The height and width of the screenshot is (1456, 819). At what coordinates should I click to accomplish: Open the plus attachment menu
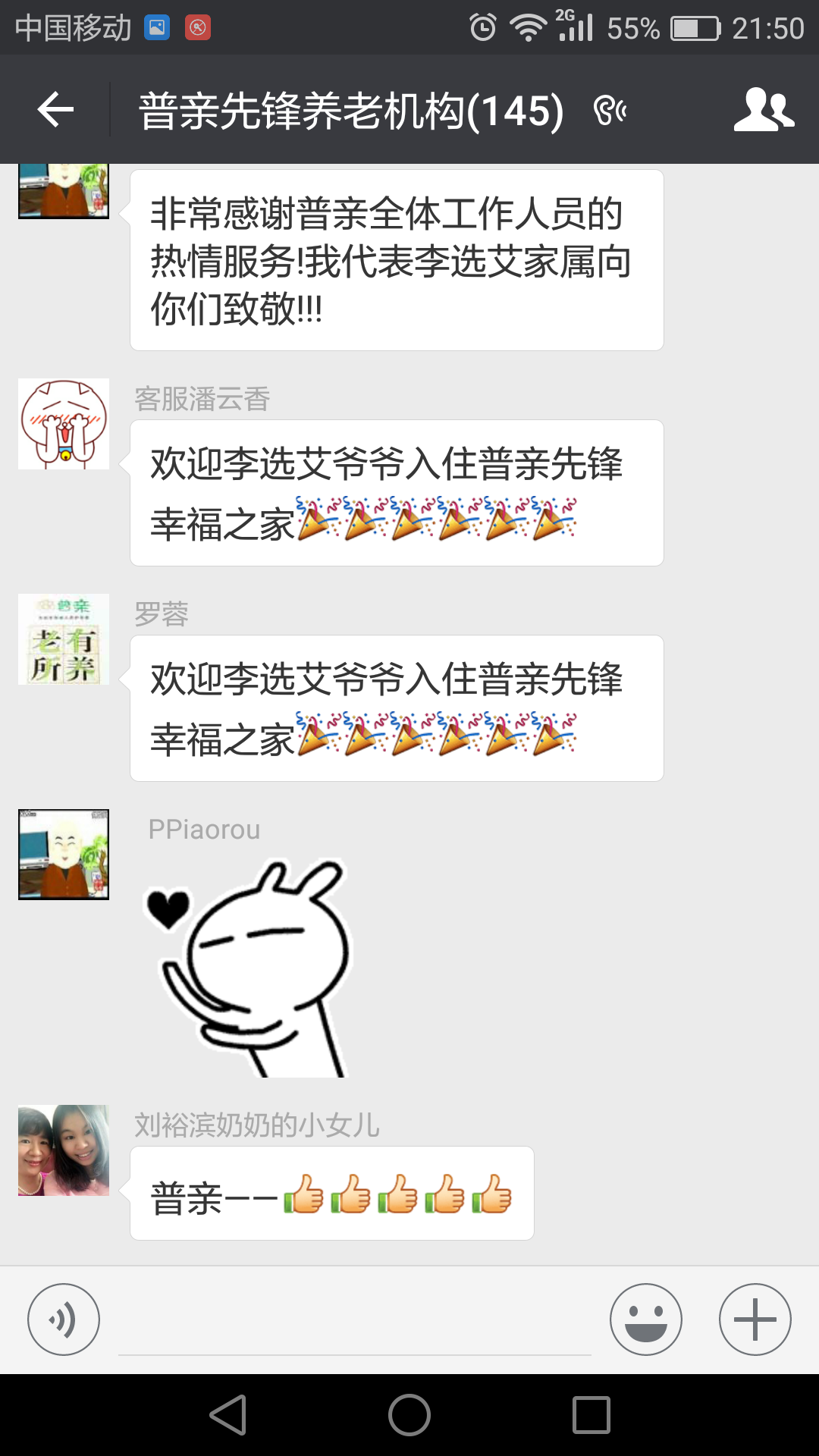click(755, 1319)
